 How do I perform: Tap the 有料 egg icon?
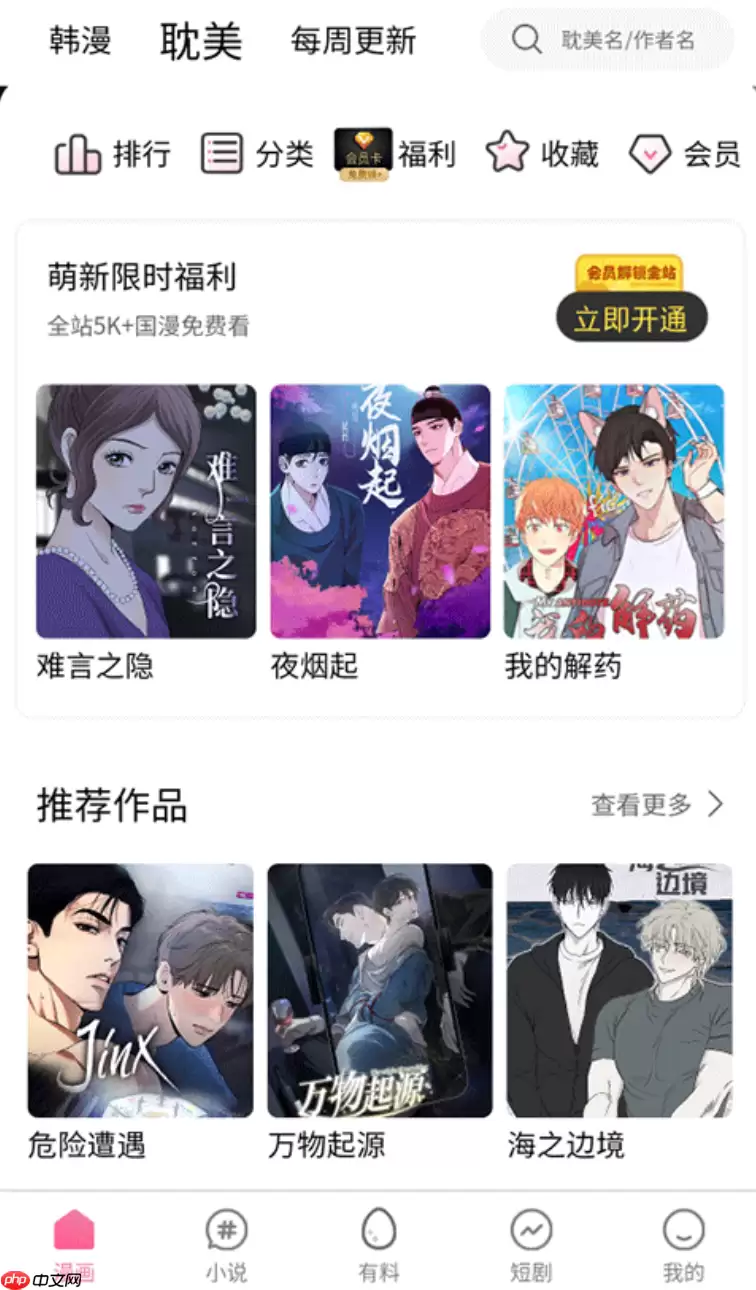[x=378, y=1227]
